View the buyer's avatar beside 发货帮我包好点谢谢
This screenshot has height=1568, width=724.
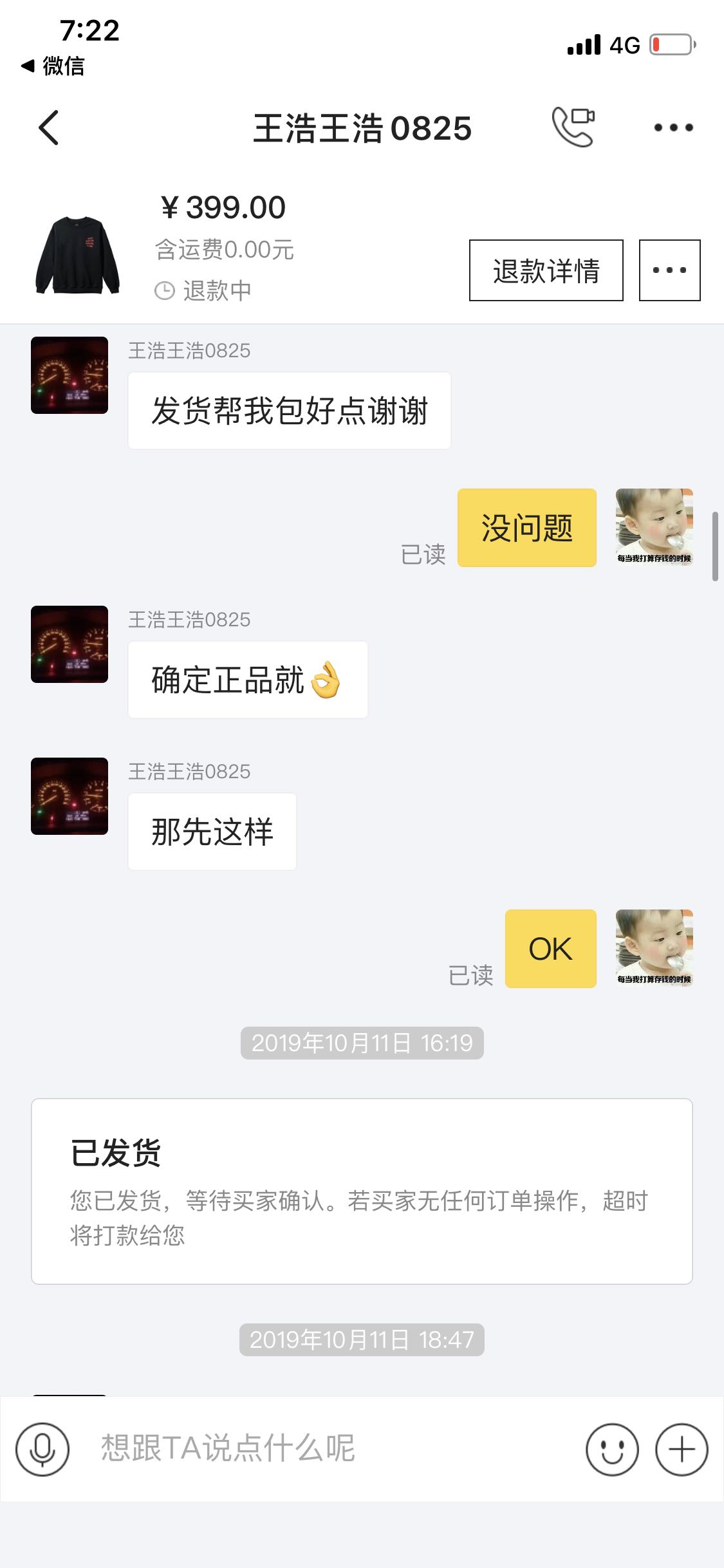click(70, 375)
